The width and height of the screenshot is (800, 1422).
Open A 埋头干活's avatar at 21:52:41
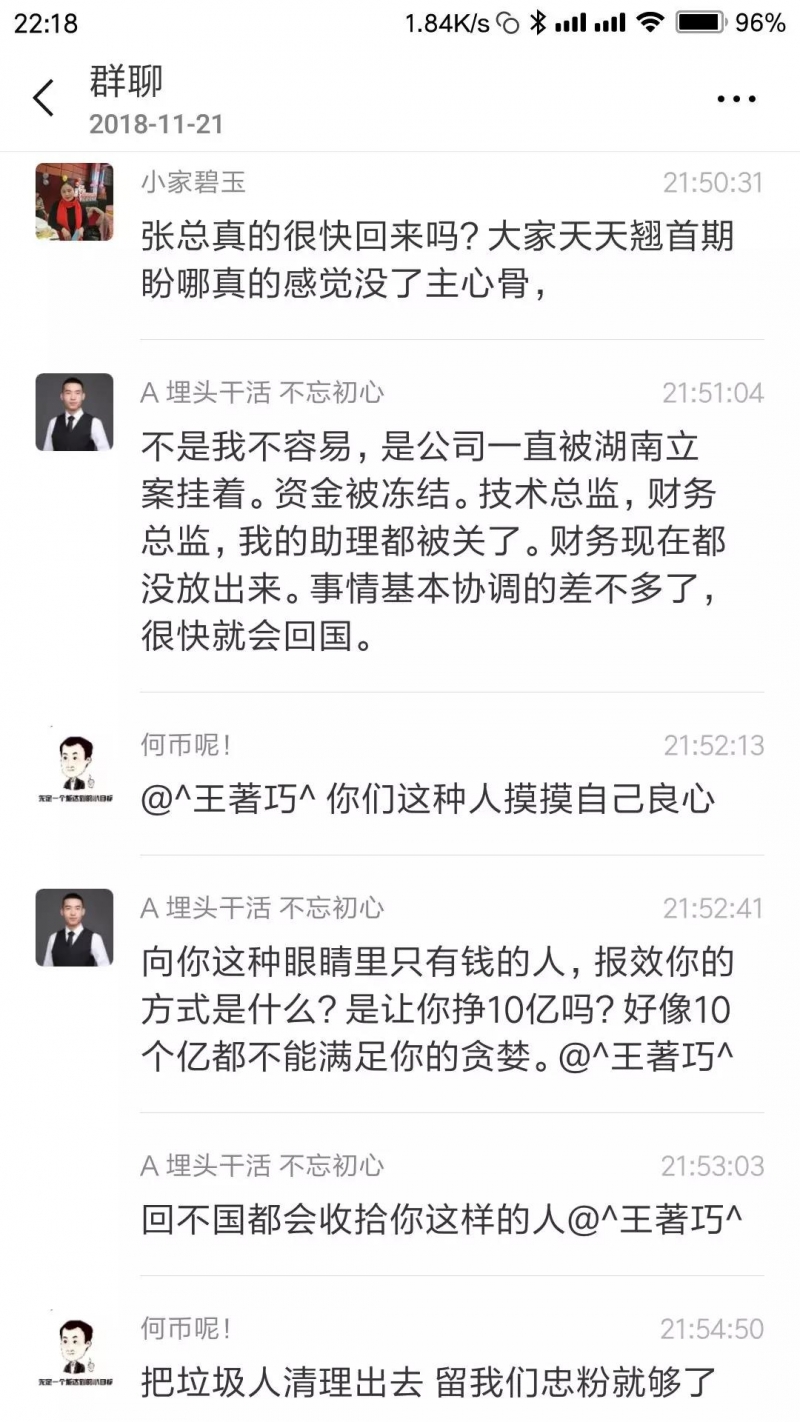point(74,927)
